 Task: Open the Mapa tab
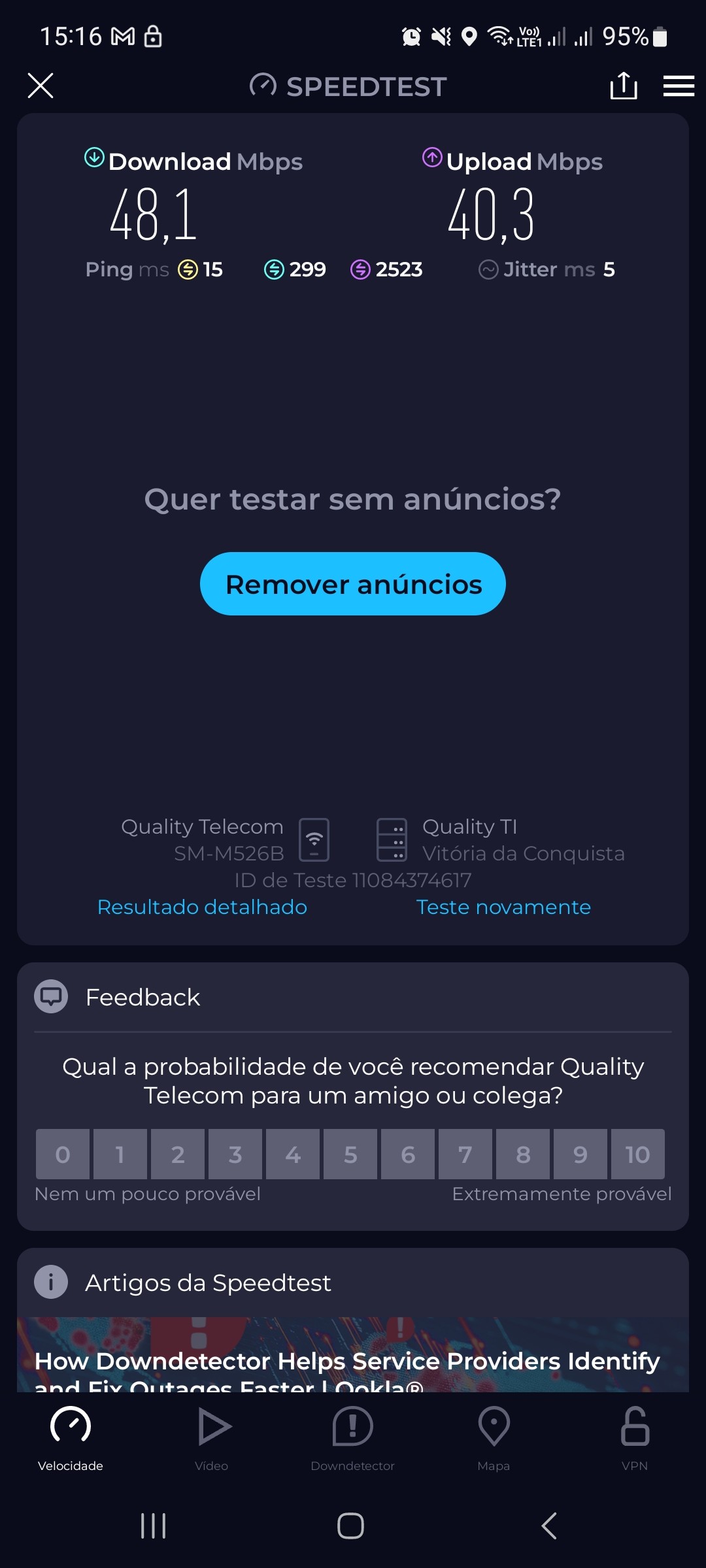coord(494,1439)
